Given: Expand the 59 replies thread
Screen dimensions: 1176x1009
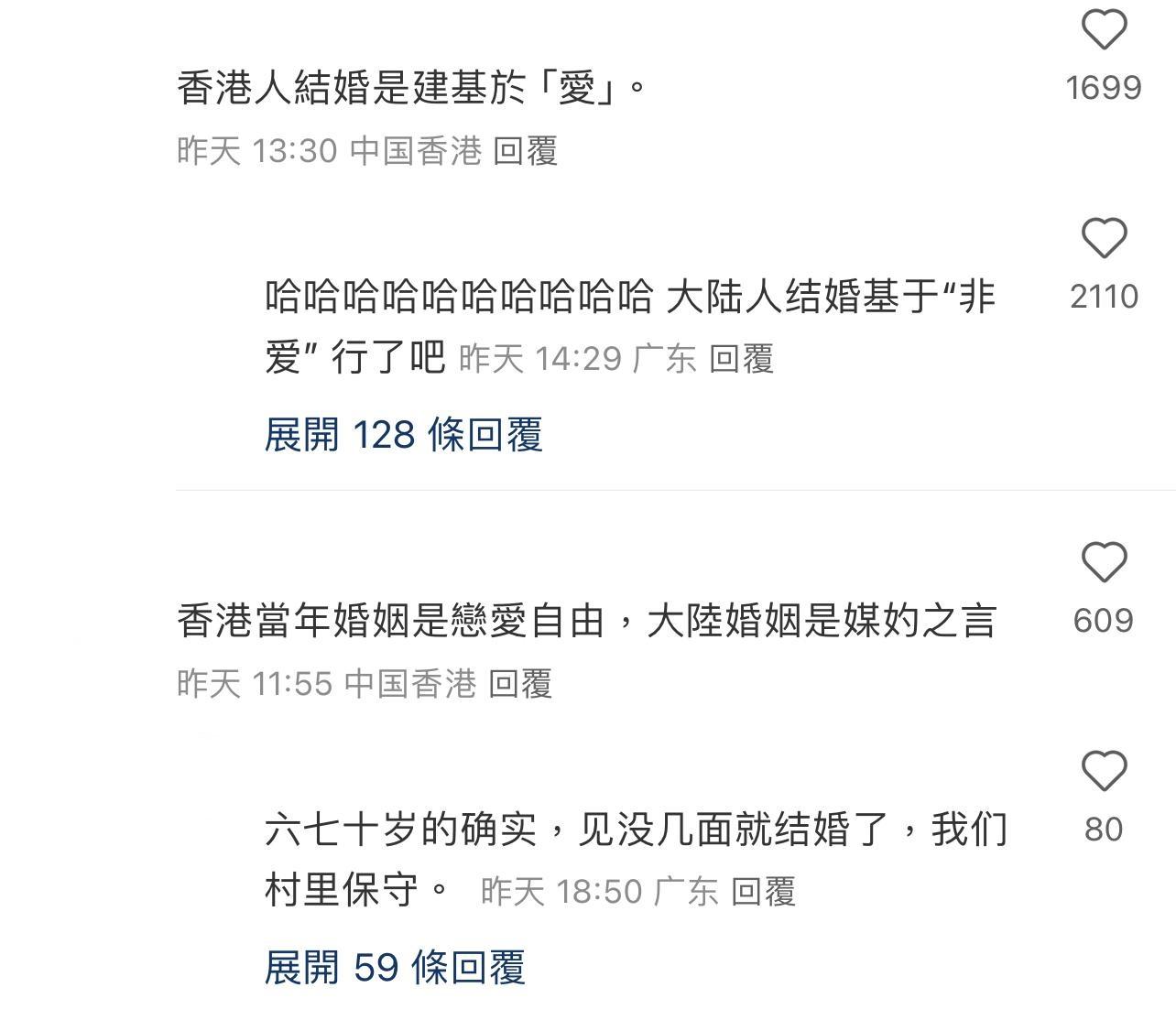Looking at the screenshot, I should pyautogui.click(x=395, y=967).
